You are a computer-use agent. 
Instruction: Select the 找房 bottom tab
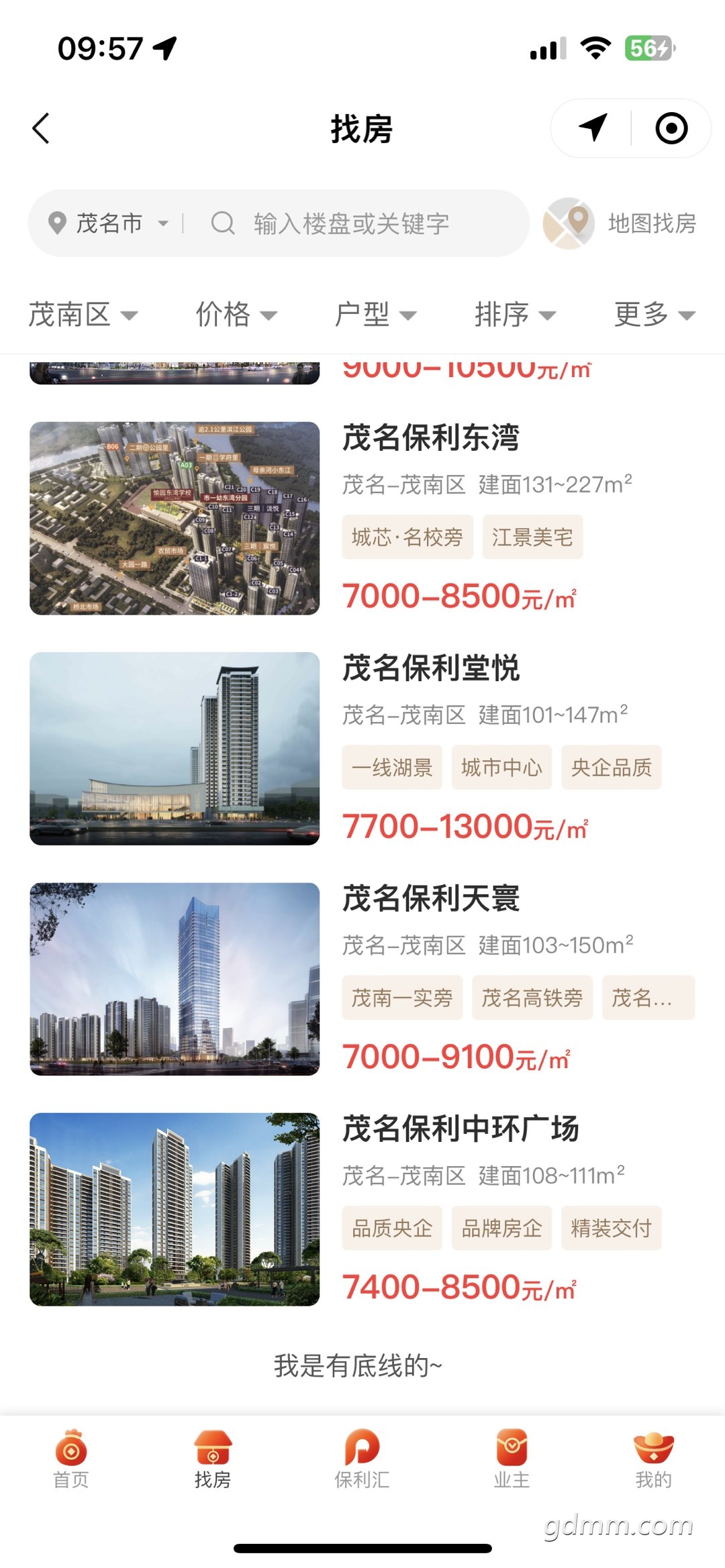(213, 1459)
